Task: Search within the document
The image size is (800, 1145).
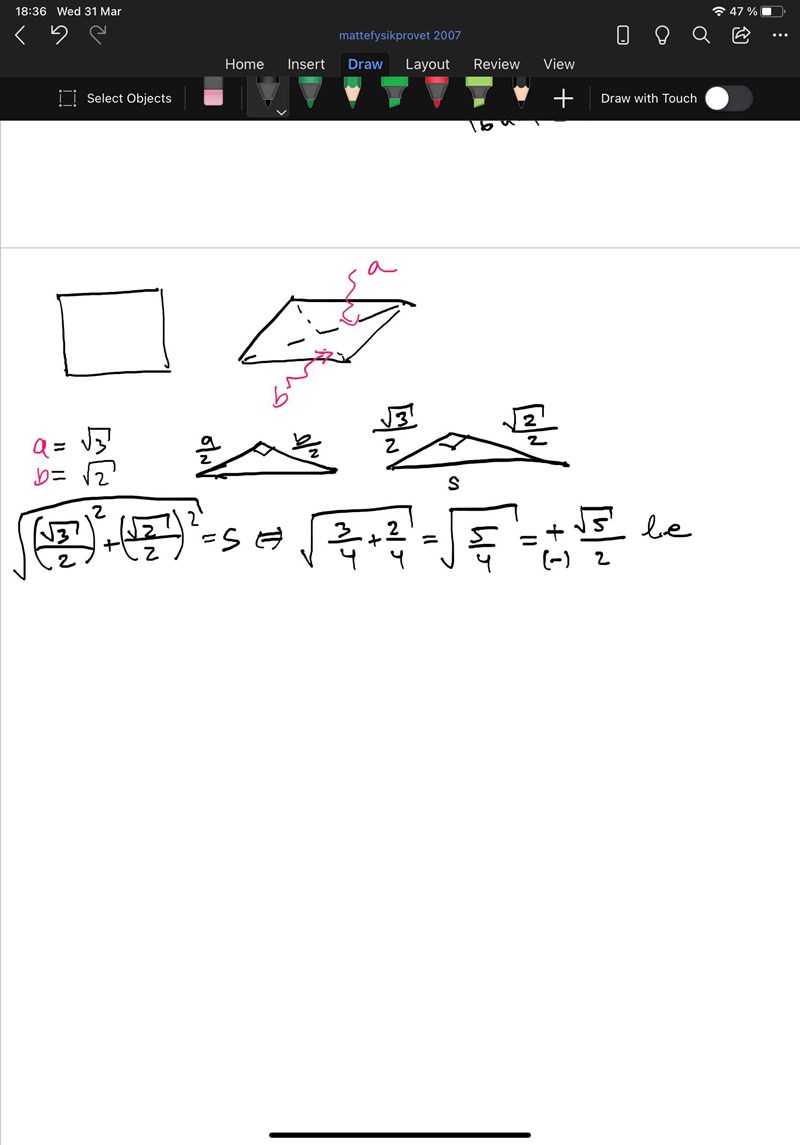Action: coord(701,35)
